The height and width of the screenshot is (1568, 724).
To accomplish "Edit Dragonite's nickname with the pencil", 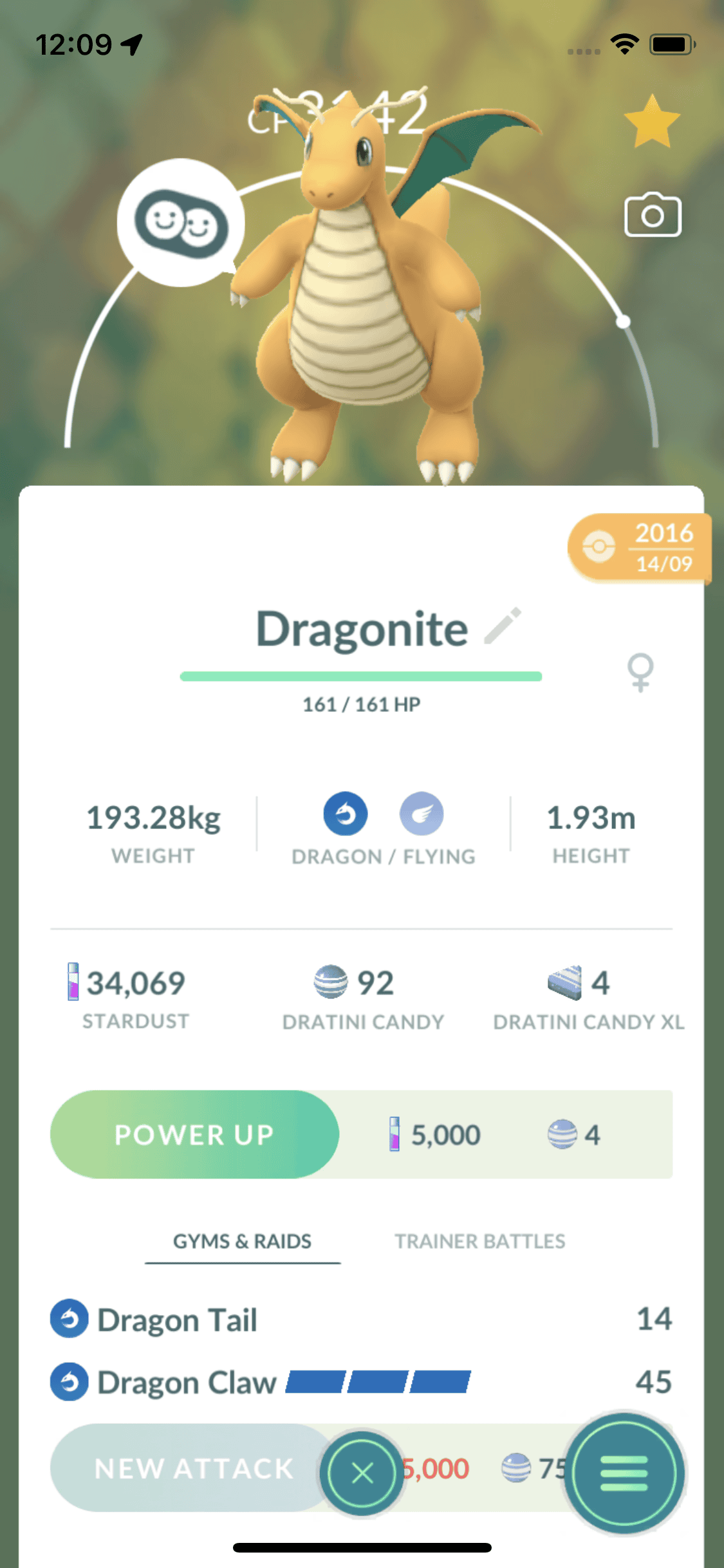I will coord(503,626).
